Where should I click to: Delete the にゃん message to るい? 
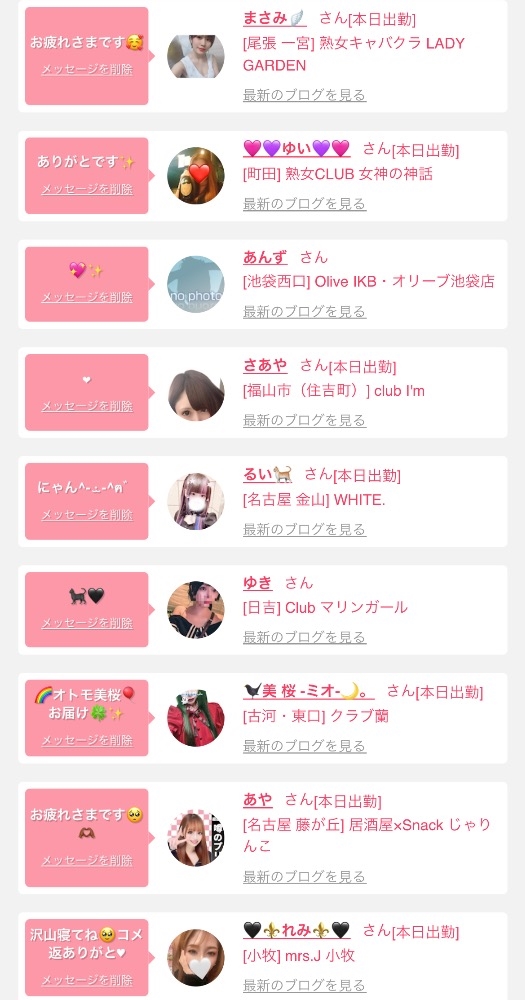(x=87, y=515)
